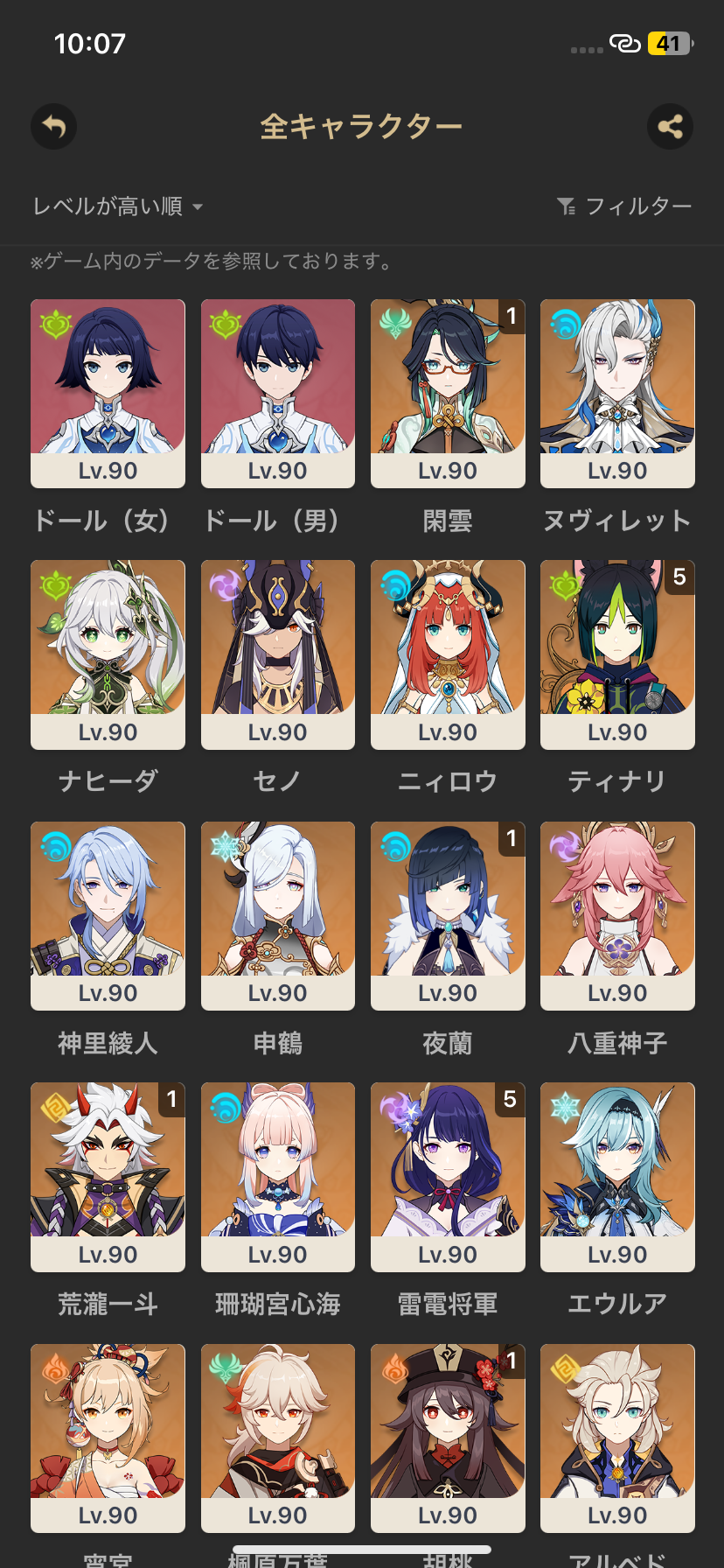Viewport: 724px width, 1568px height.
Task: Open the ティナリ character card
Action: coord(617,654)
